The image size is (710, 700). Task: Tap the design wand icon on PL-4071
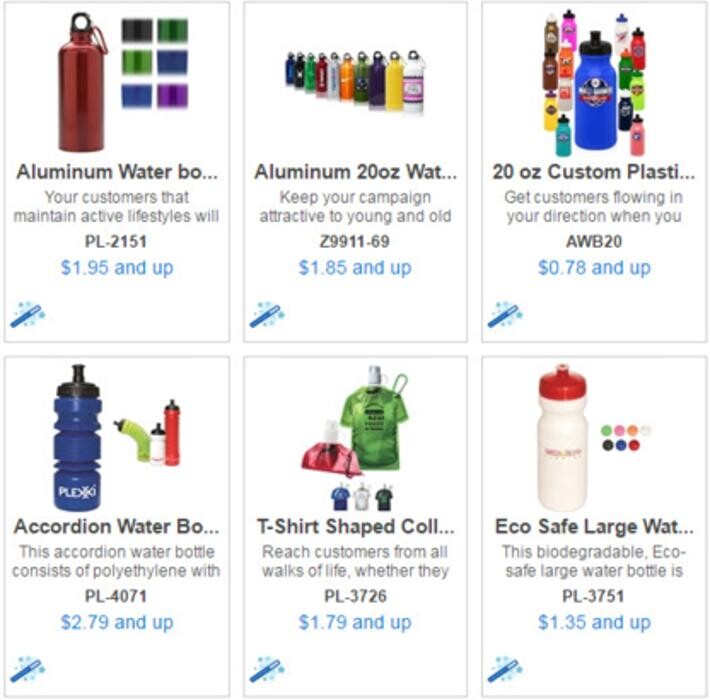pos(27,668)
